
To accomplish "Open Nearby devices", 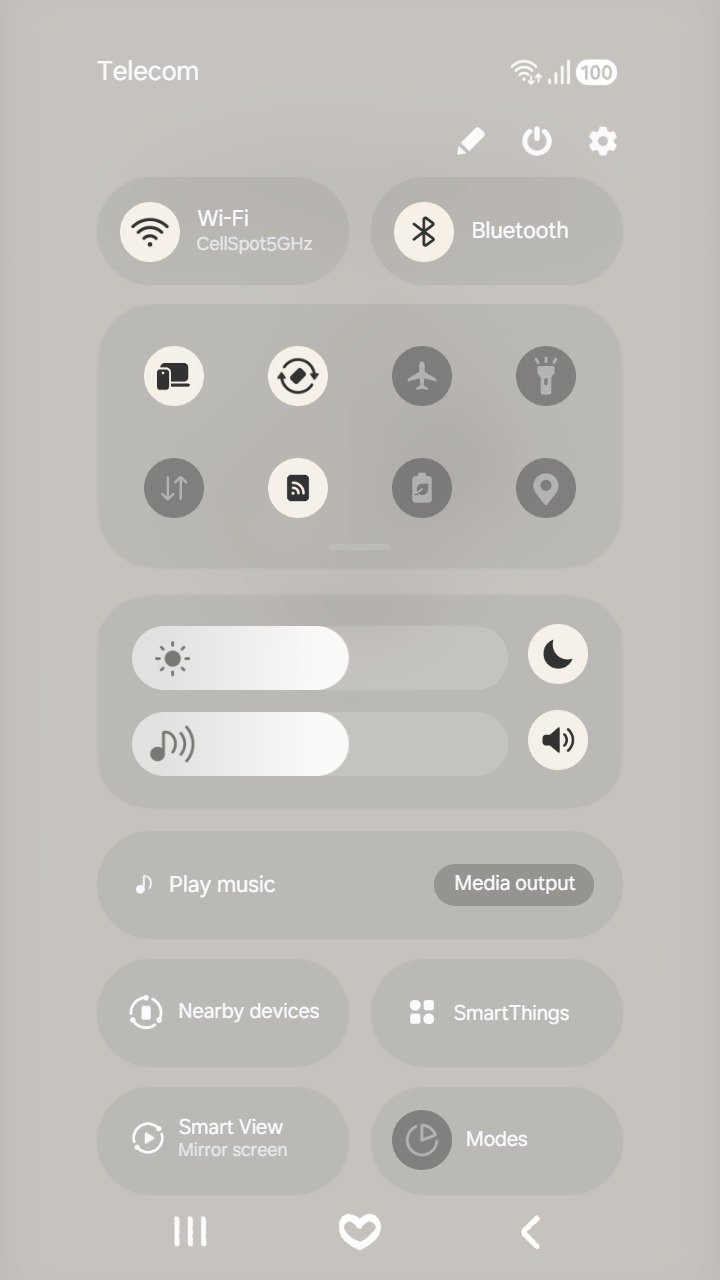I will click(x=223, y=1012).
